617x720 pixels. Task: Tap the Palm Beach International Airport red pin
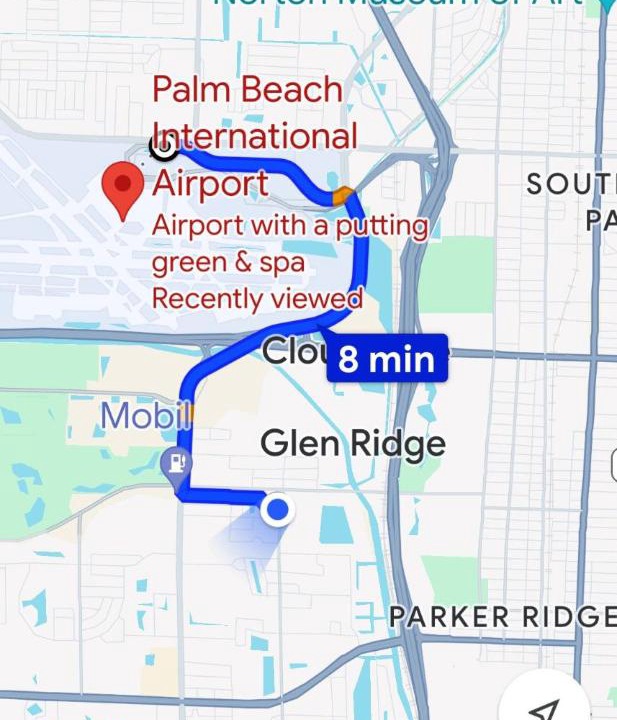point(125,190)
